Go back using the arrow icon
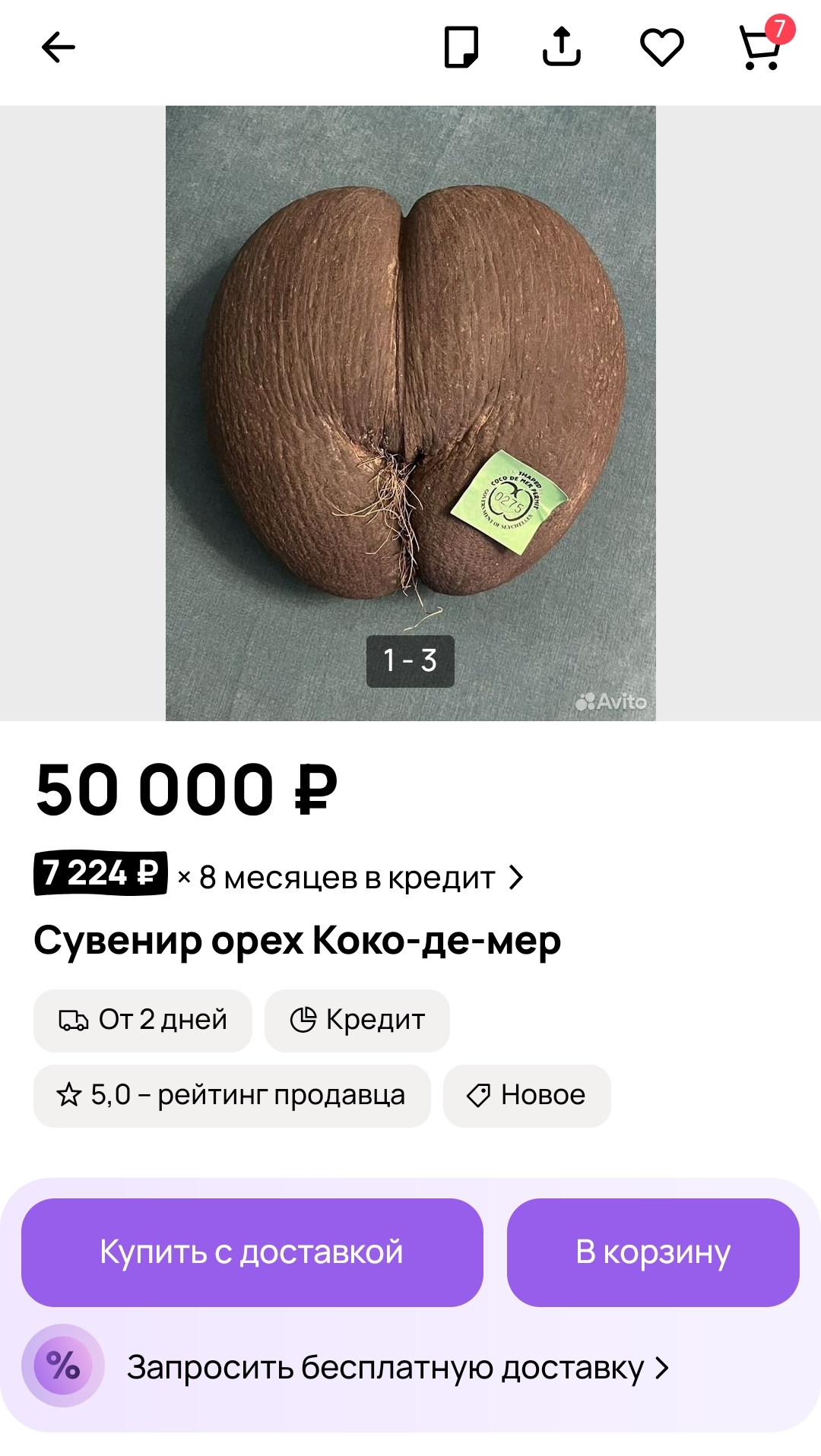This screenshot has width=821, height=1456. (x=59, y=47)
